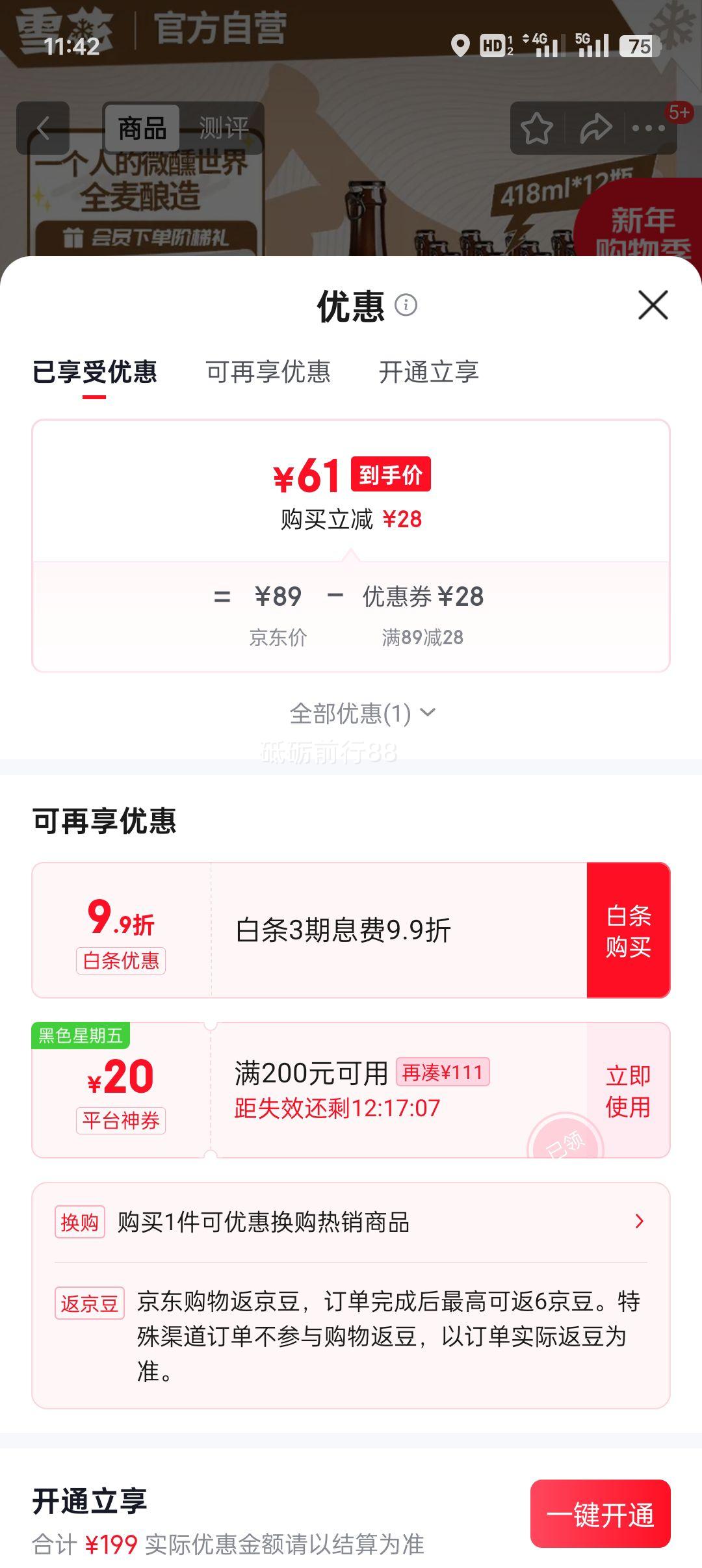Image resolution: width=702 pixels, height=1568 pixels.
Task: Click the favorite star icon
Action: tap(534, 128)
